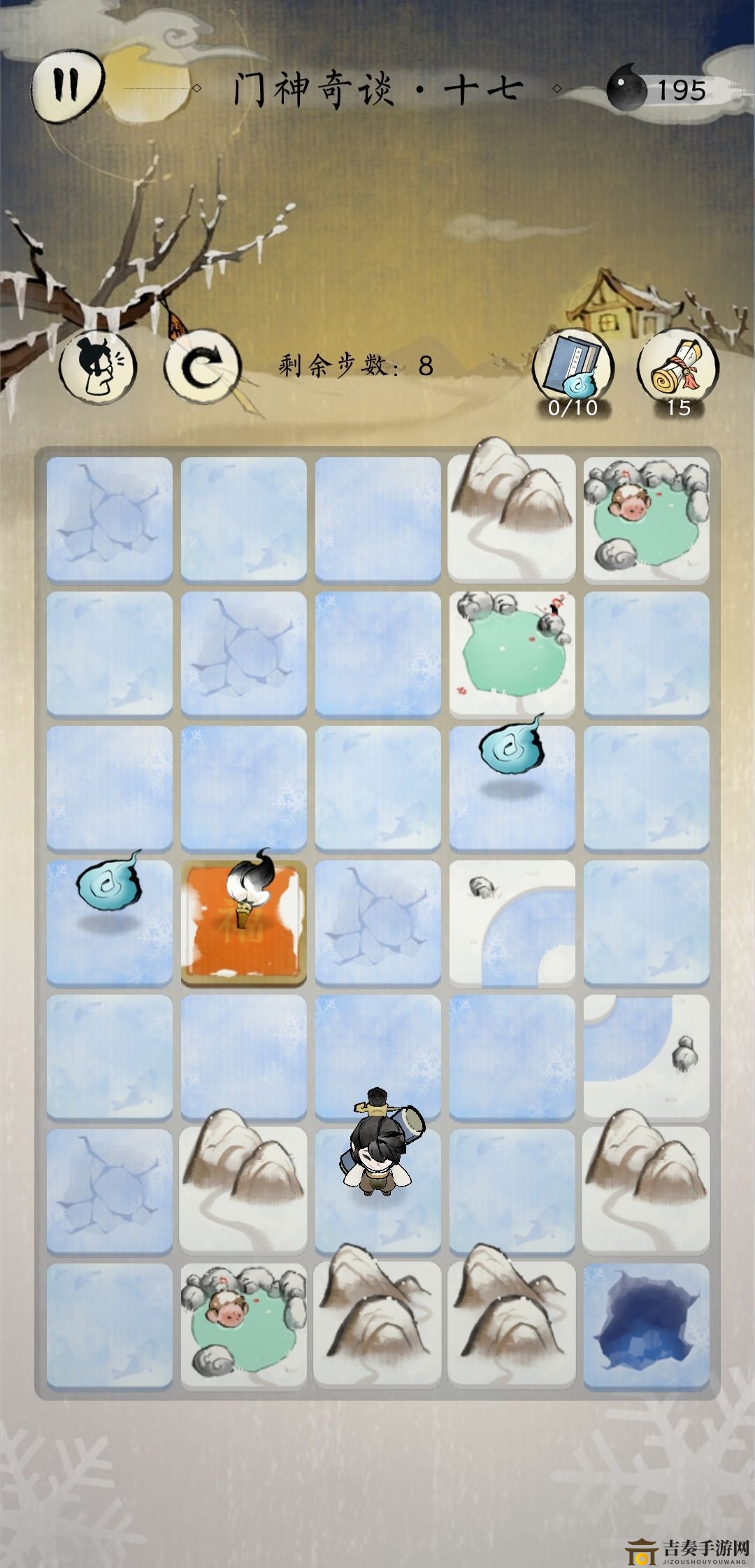
Task: Pause the game
Action: pos(68,87)
